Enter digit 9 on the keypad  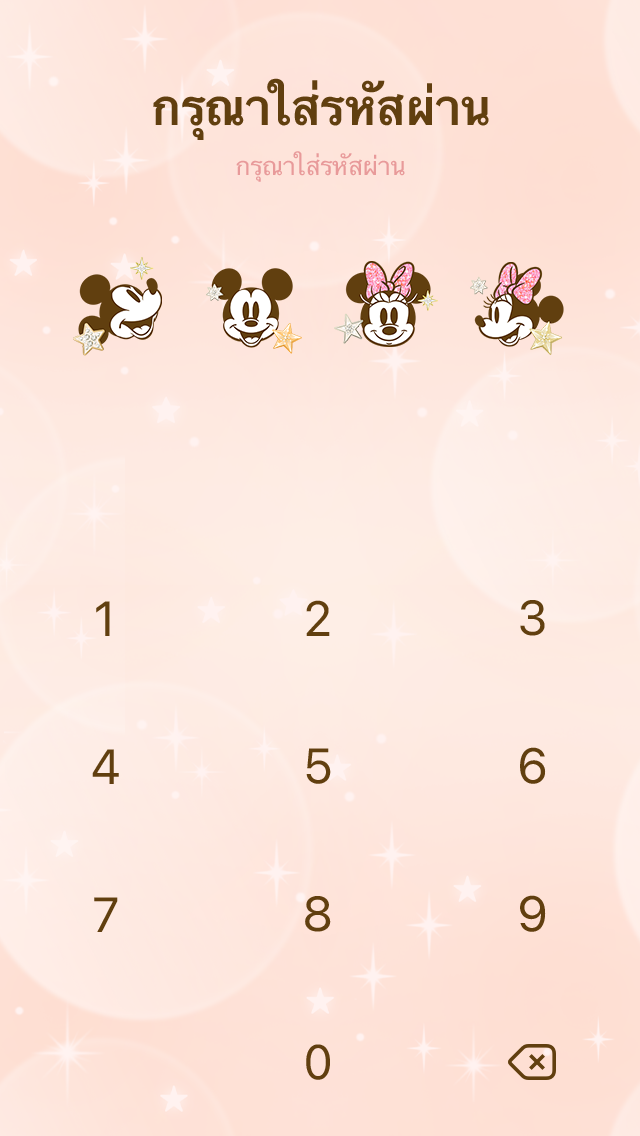point(532,914)
